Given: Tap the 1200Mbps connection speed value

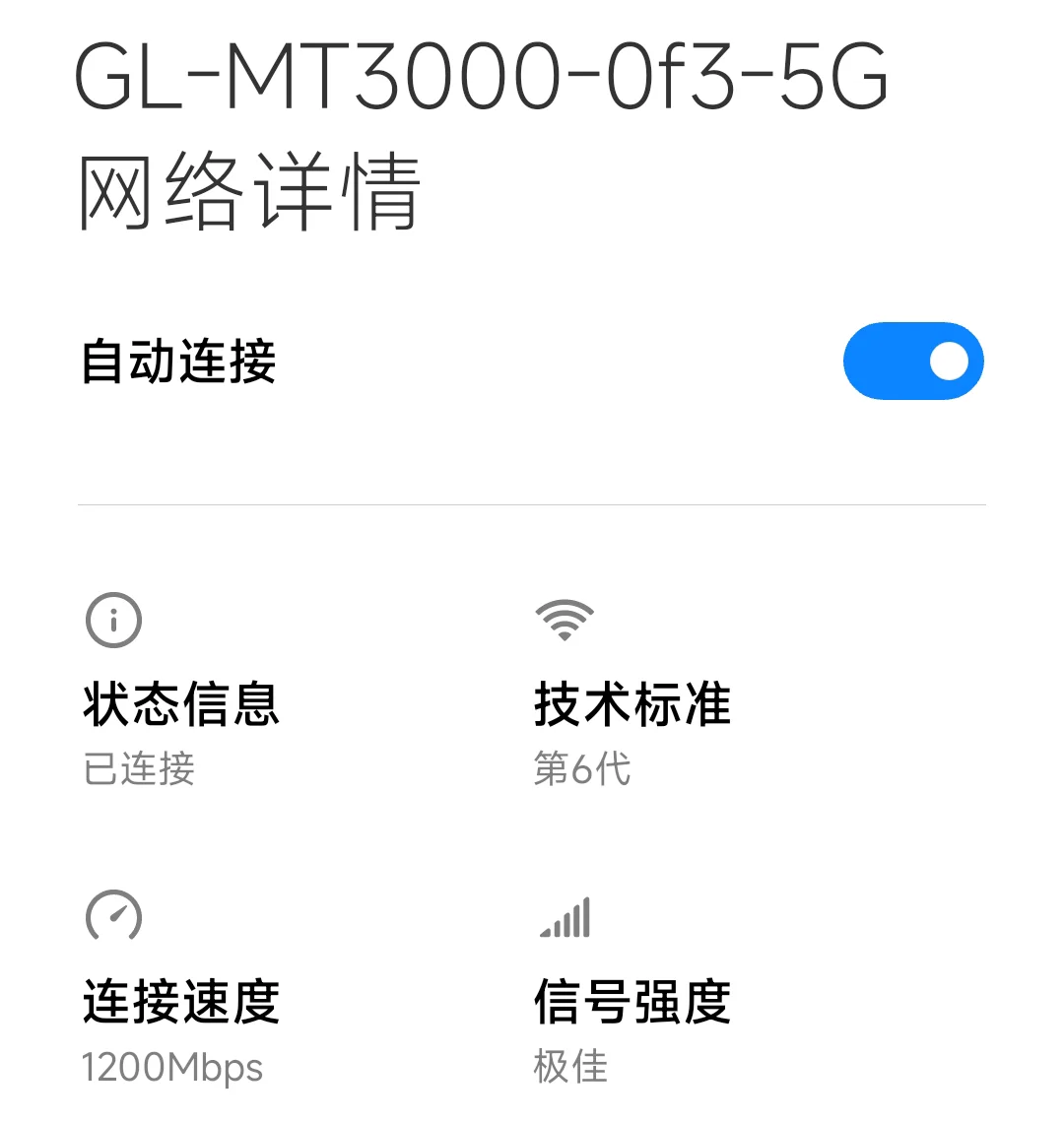Looking at the screenshot, I should (171, 1066).
